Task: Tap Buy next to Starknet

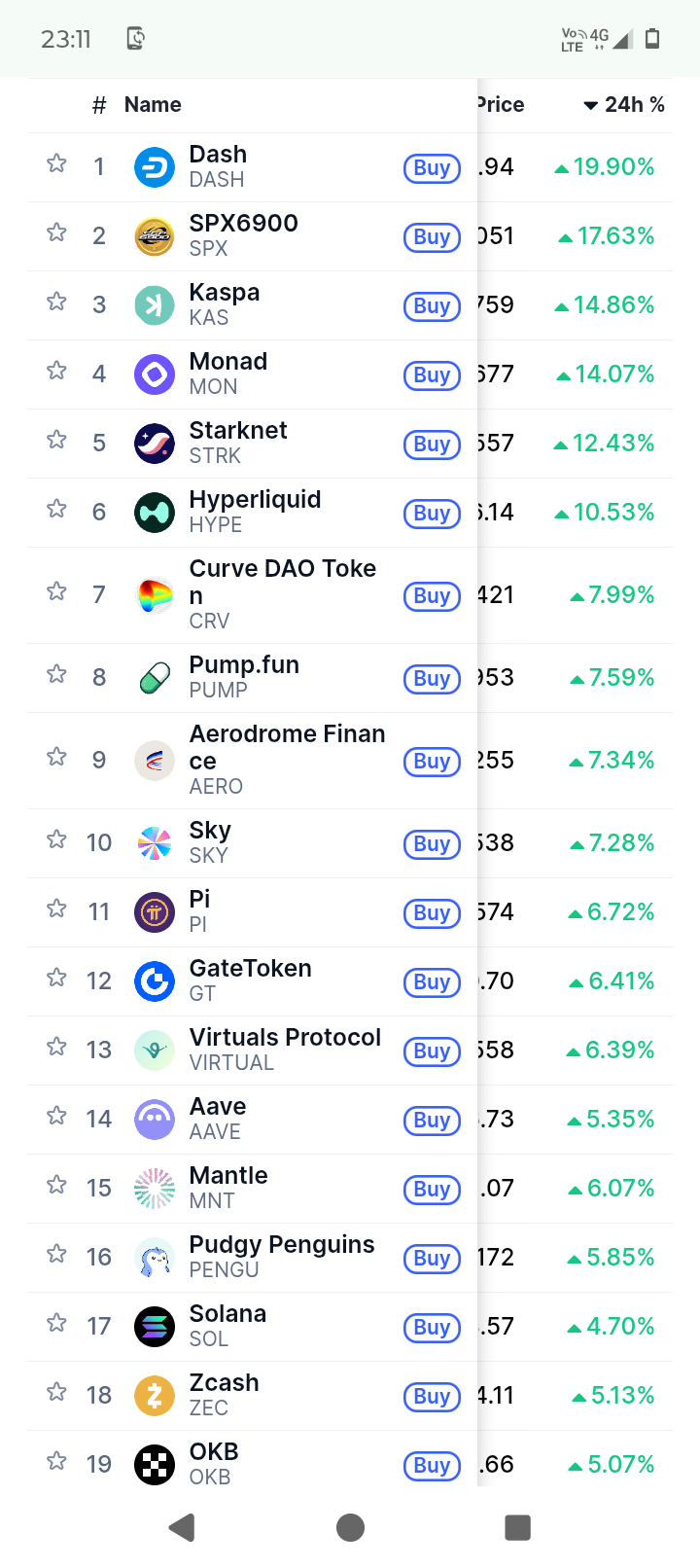Action: coord(432,444)
